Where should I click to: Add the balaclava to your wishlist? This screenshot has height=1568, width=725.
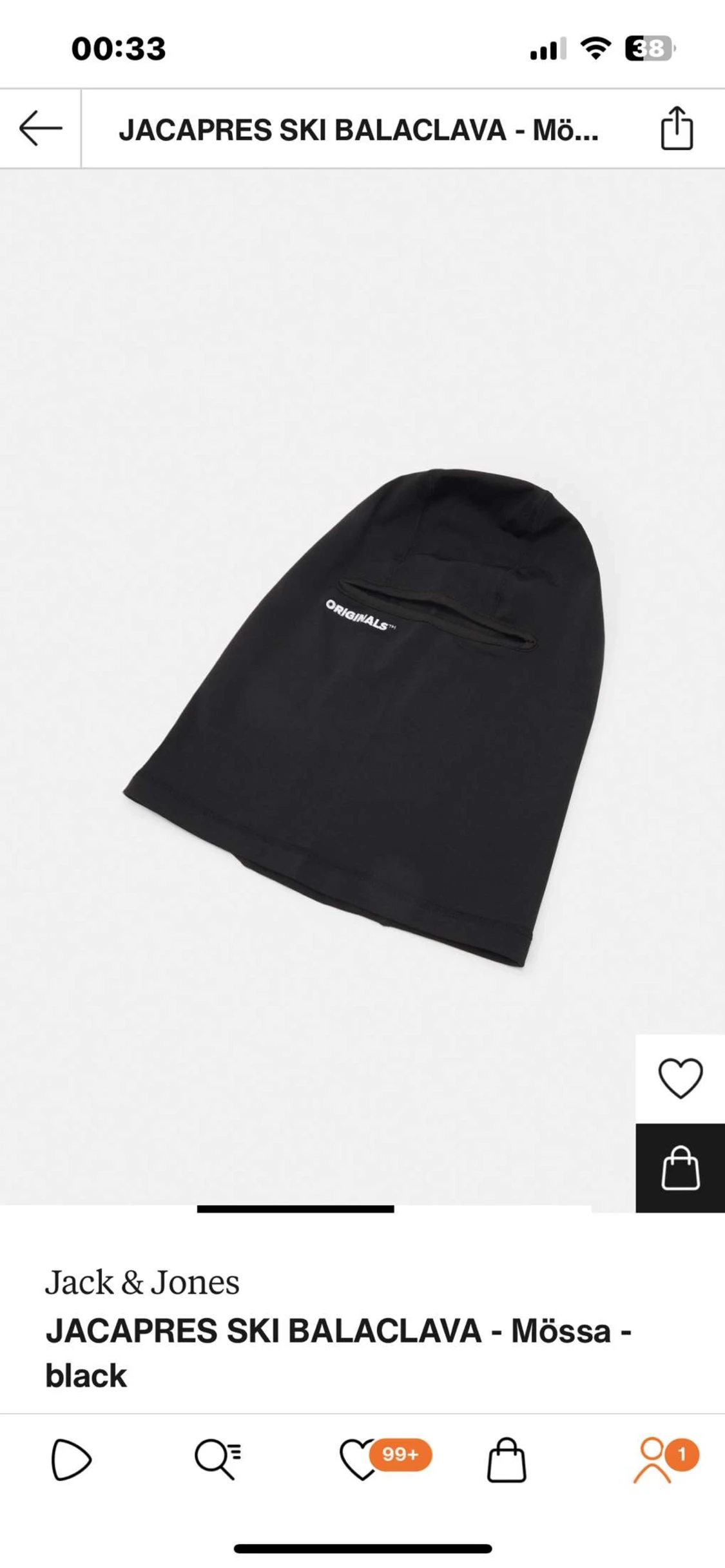click(x=680, y=1078)
